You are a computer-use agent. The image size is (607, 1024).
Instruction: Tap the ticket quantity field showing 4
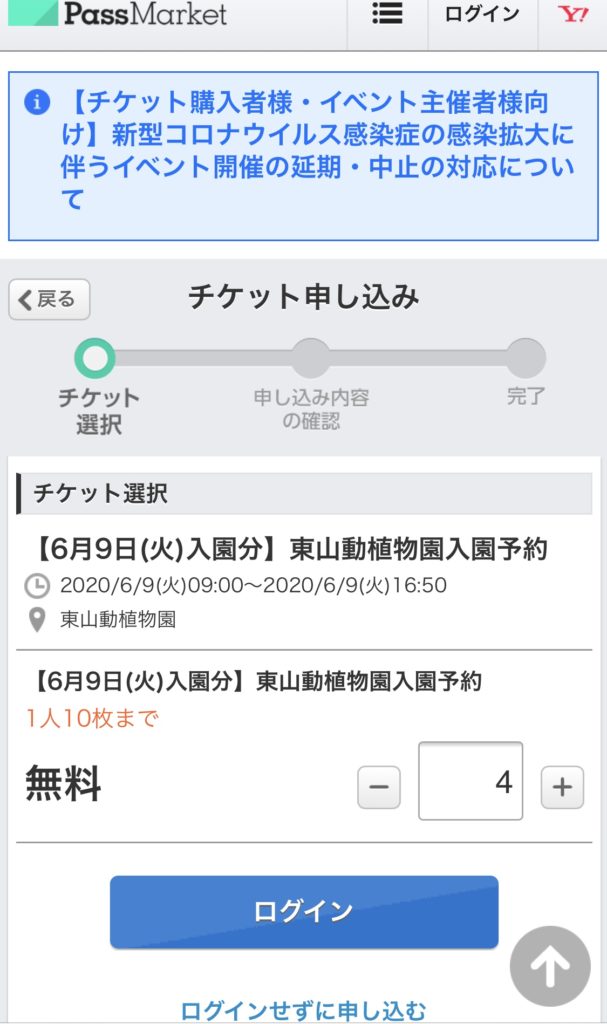(470, 781)
